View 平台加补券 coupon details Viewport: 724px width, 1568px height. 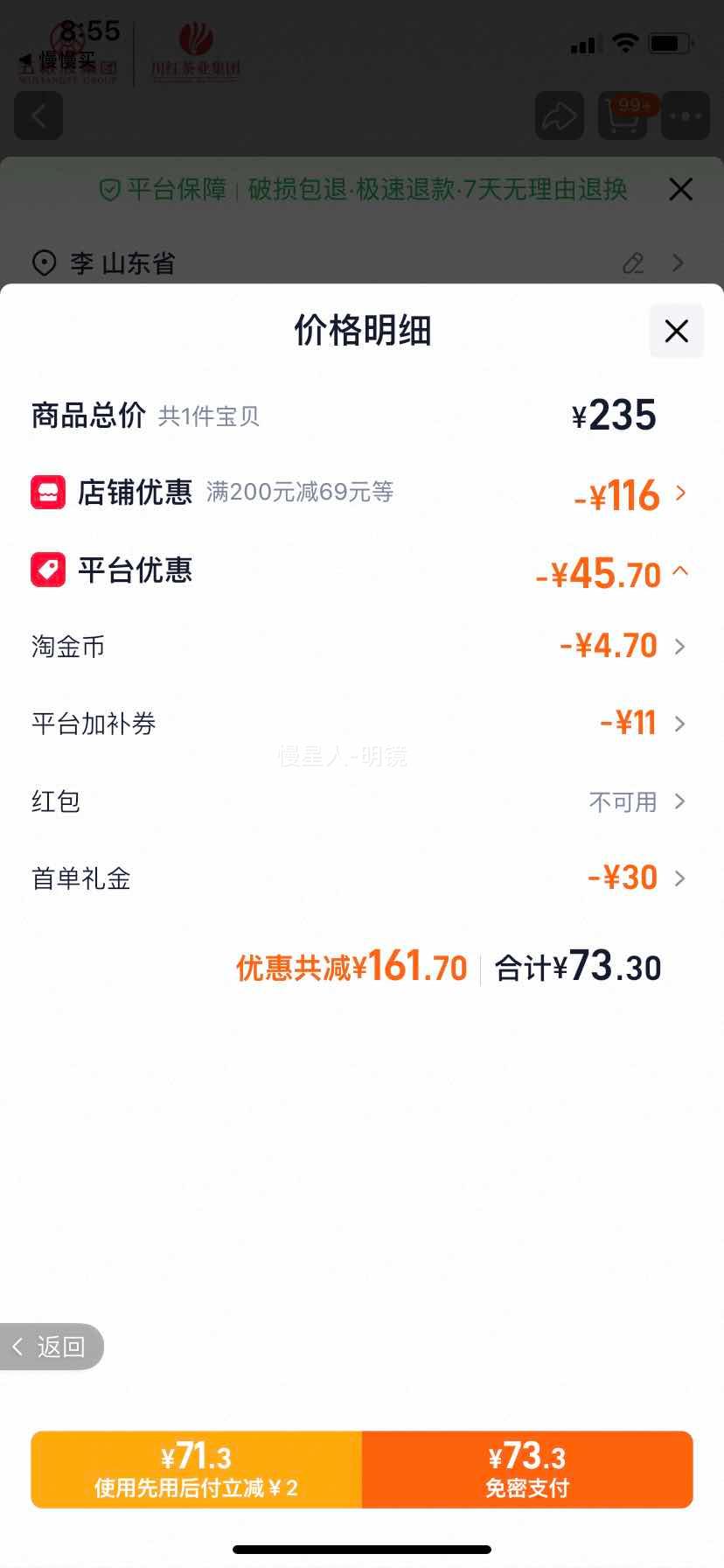pyautogui.click(x=360, y=724)
